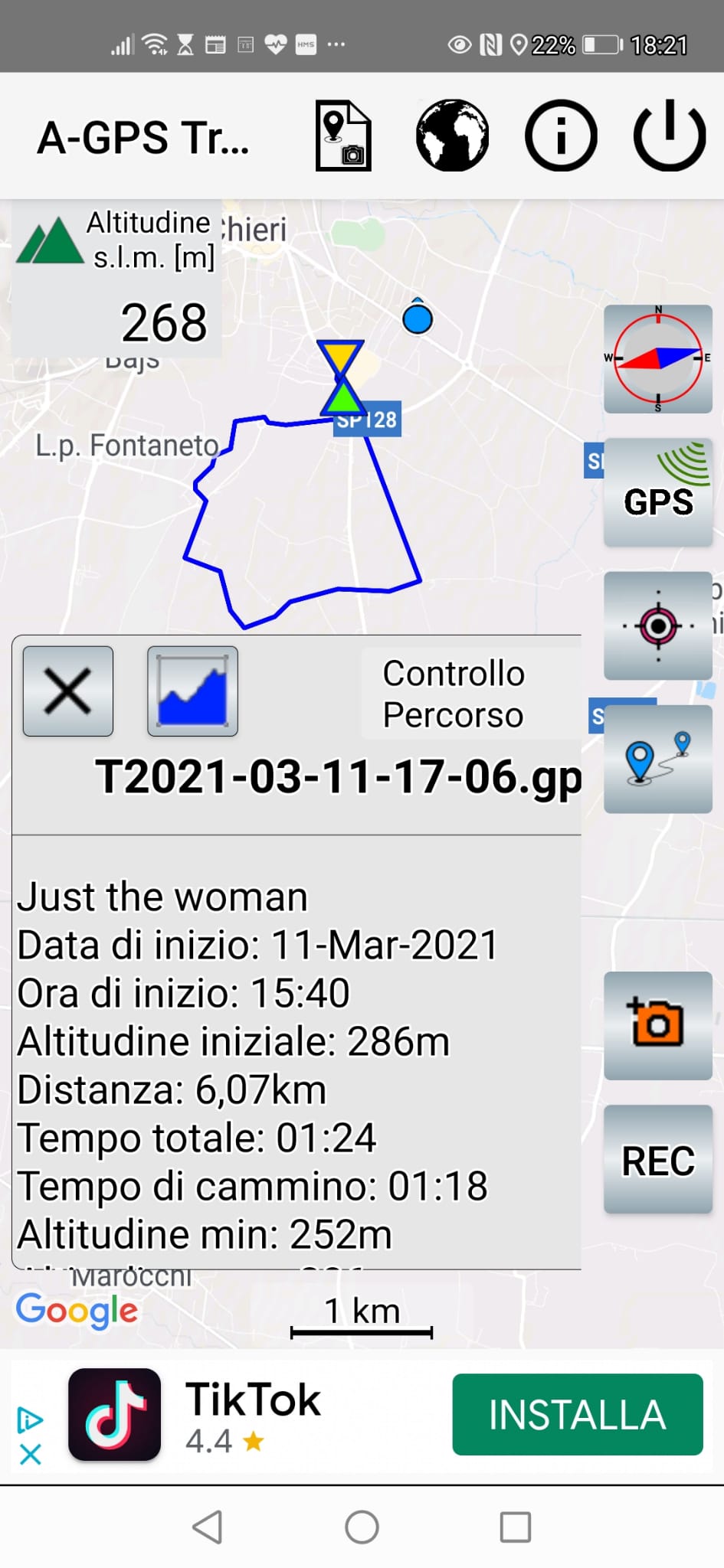Add a photo with the camera button
This screenshot has width=724, height=1568.
(x=658, y=1025)
